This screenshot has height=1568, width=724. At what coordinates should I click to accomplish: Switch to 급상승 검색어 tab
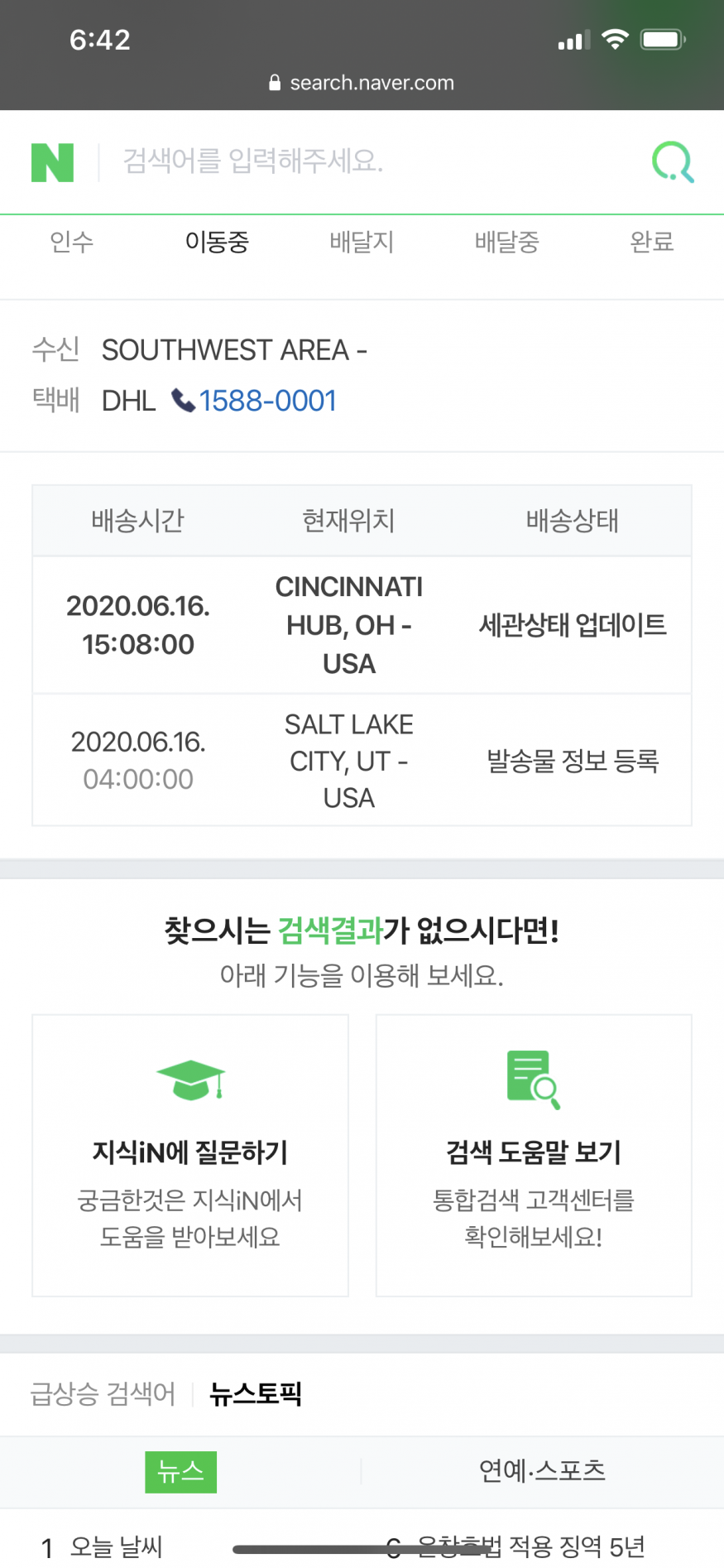(103, 1394)
